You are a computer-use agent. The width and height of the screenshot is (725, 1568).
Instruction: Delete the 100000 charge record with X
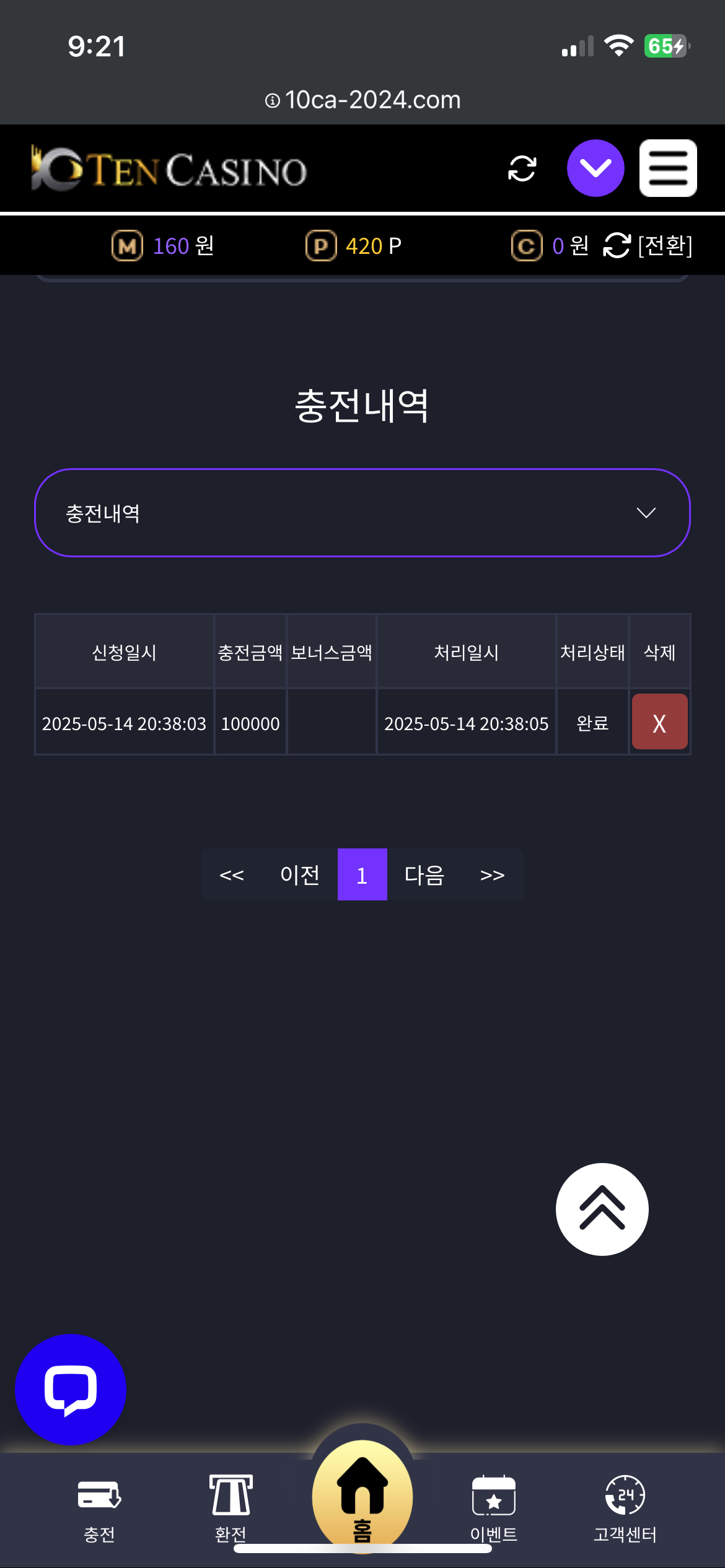pos(659,722)
